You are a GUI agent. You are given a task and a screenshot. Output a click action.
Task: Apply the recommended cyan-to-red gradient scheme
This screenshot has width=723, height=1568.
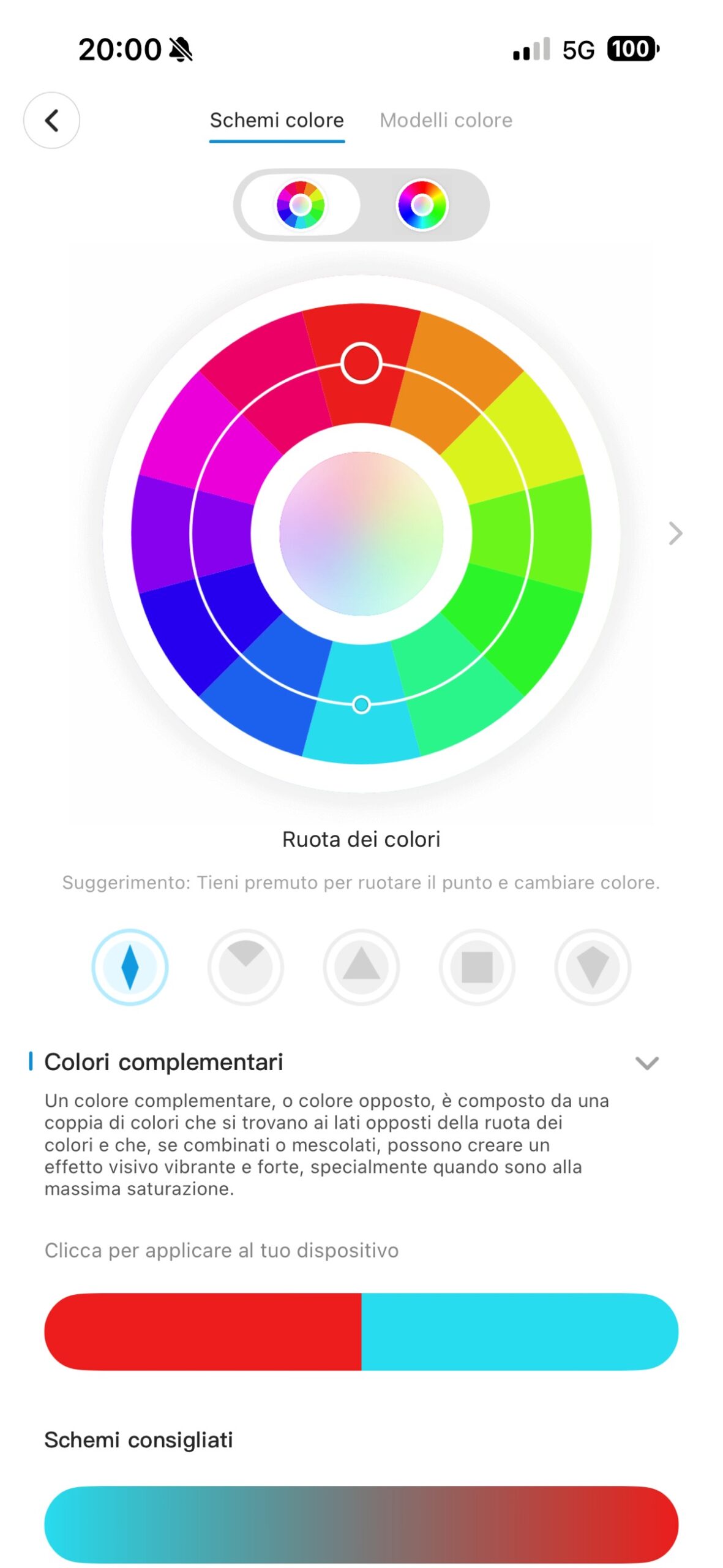[x=361, y=1524]
